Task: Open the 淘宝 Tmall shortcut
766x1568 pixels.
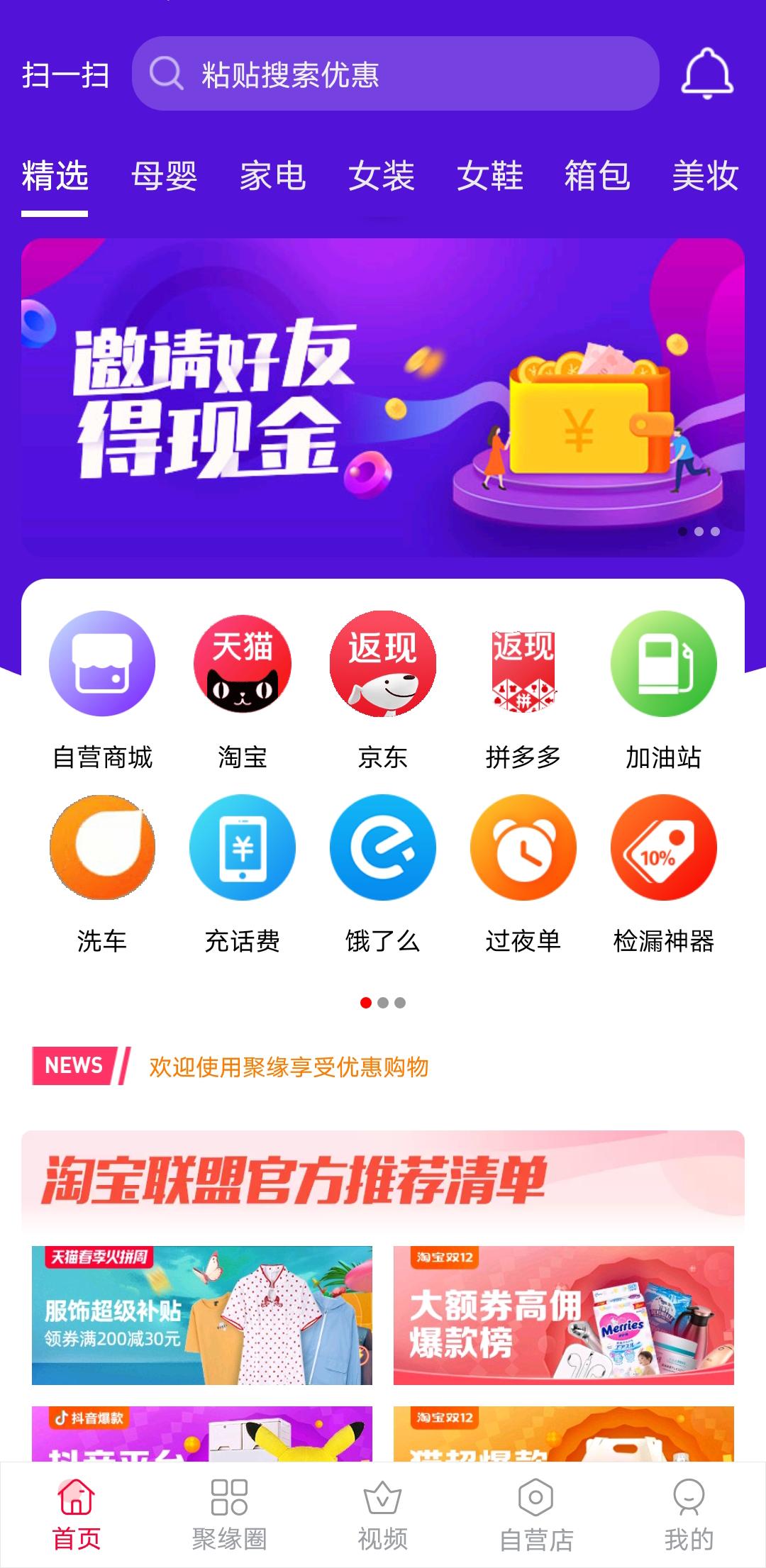Action: [x=243, y=689]
